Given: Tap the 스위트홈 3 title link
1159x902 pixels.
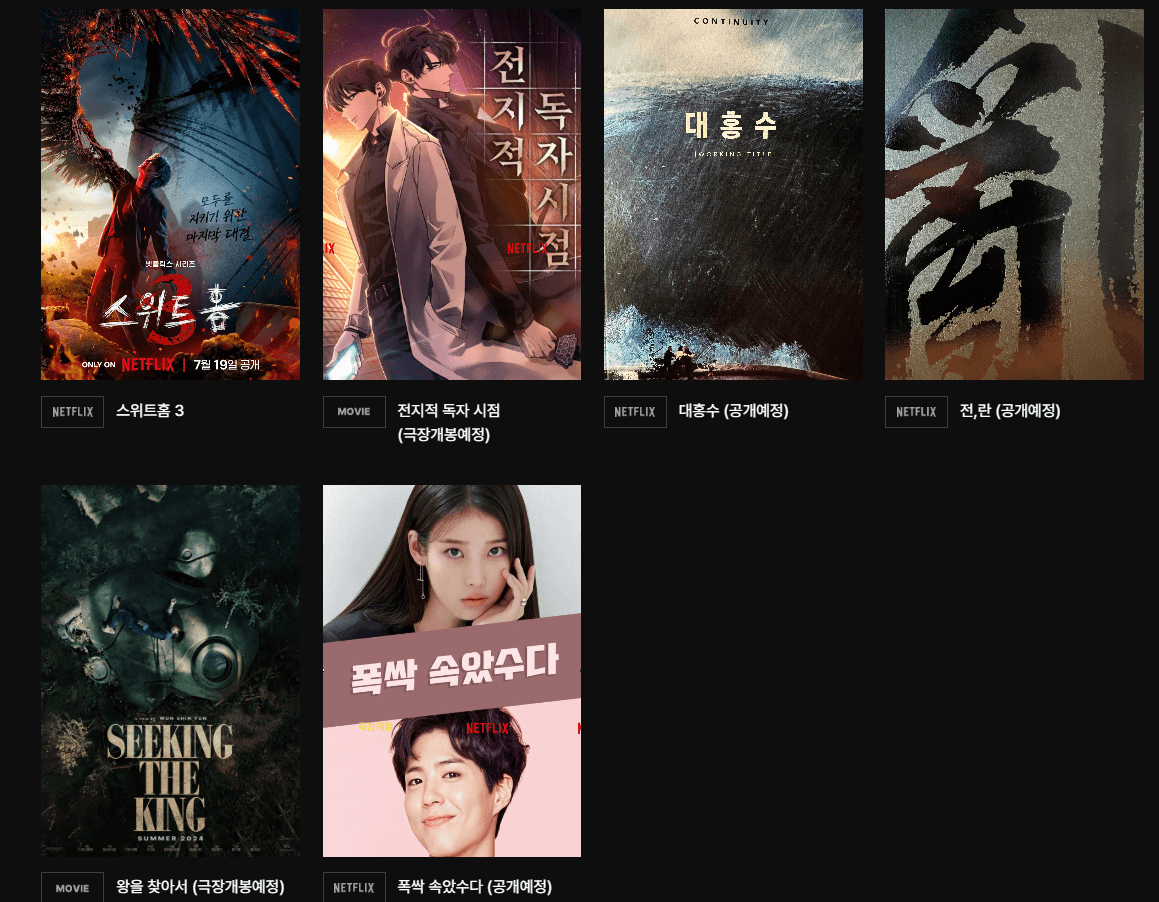Looking at the screenshot, I should 150,410.
